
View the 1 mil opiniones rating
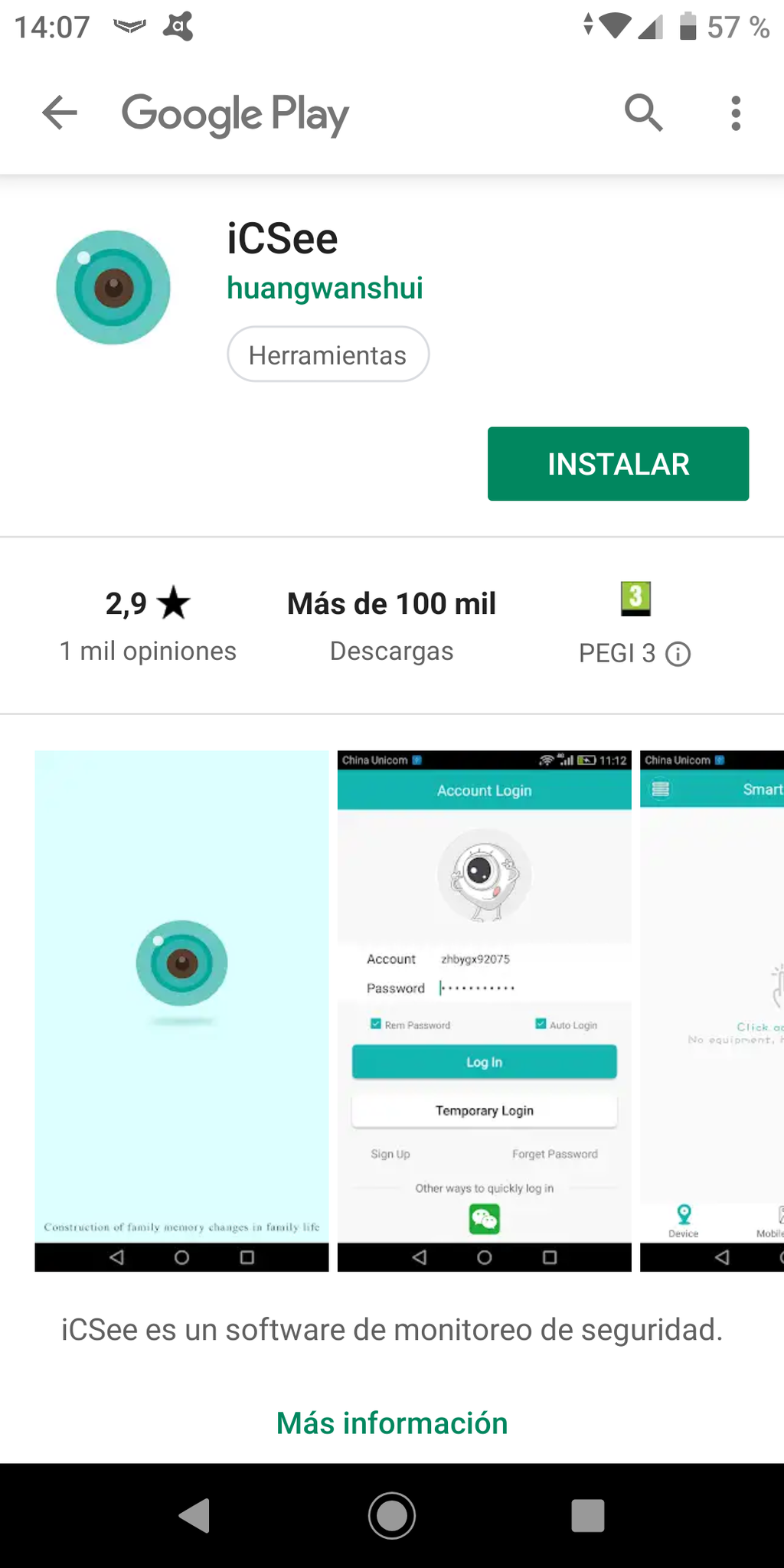click(148, 626)
